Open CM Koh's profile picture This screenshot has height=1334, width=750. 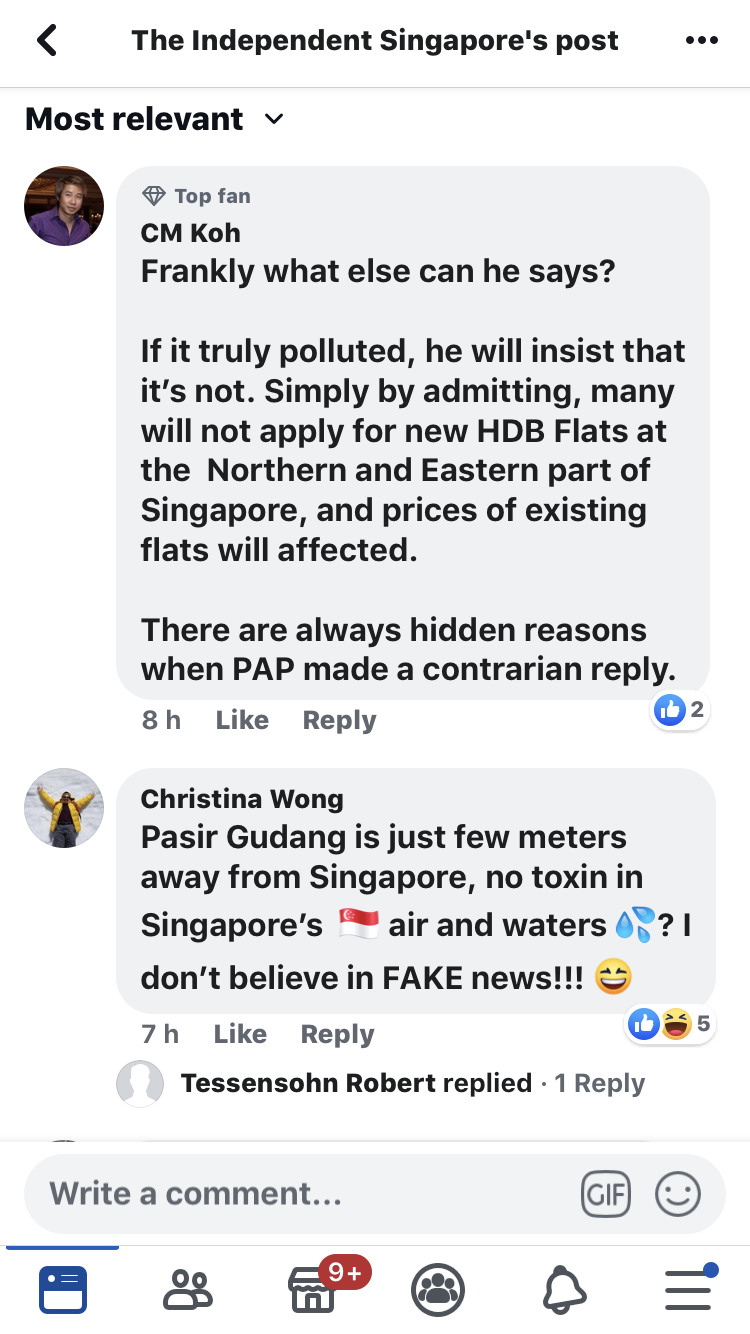click(64, 206)
